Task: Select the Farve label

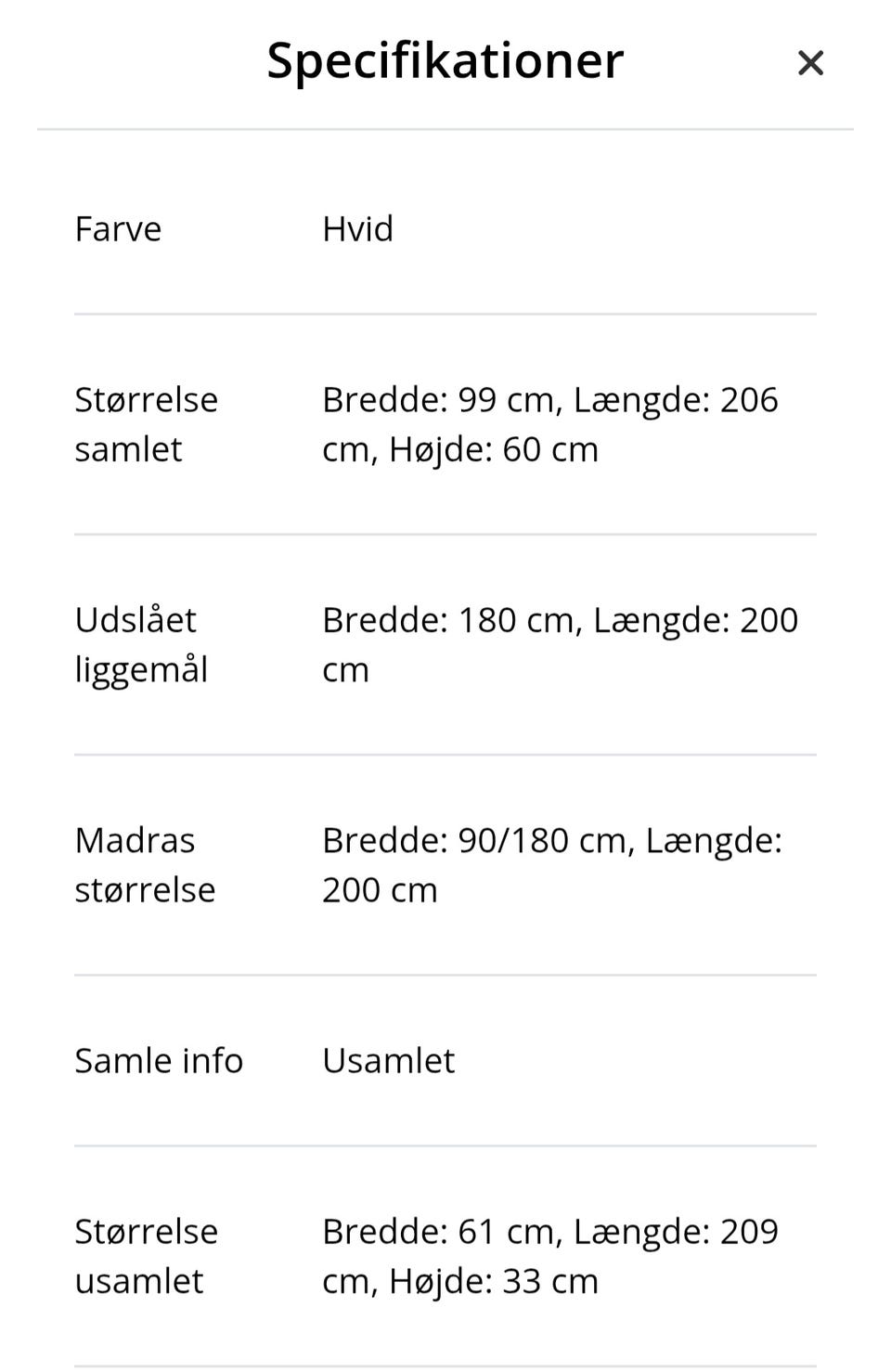Action: pyautogui.click(x=117, y=228)
